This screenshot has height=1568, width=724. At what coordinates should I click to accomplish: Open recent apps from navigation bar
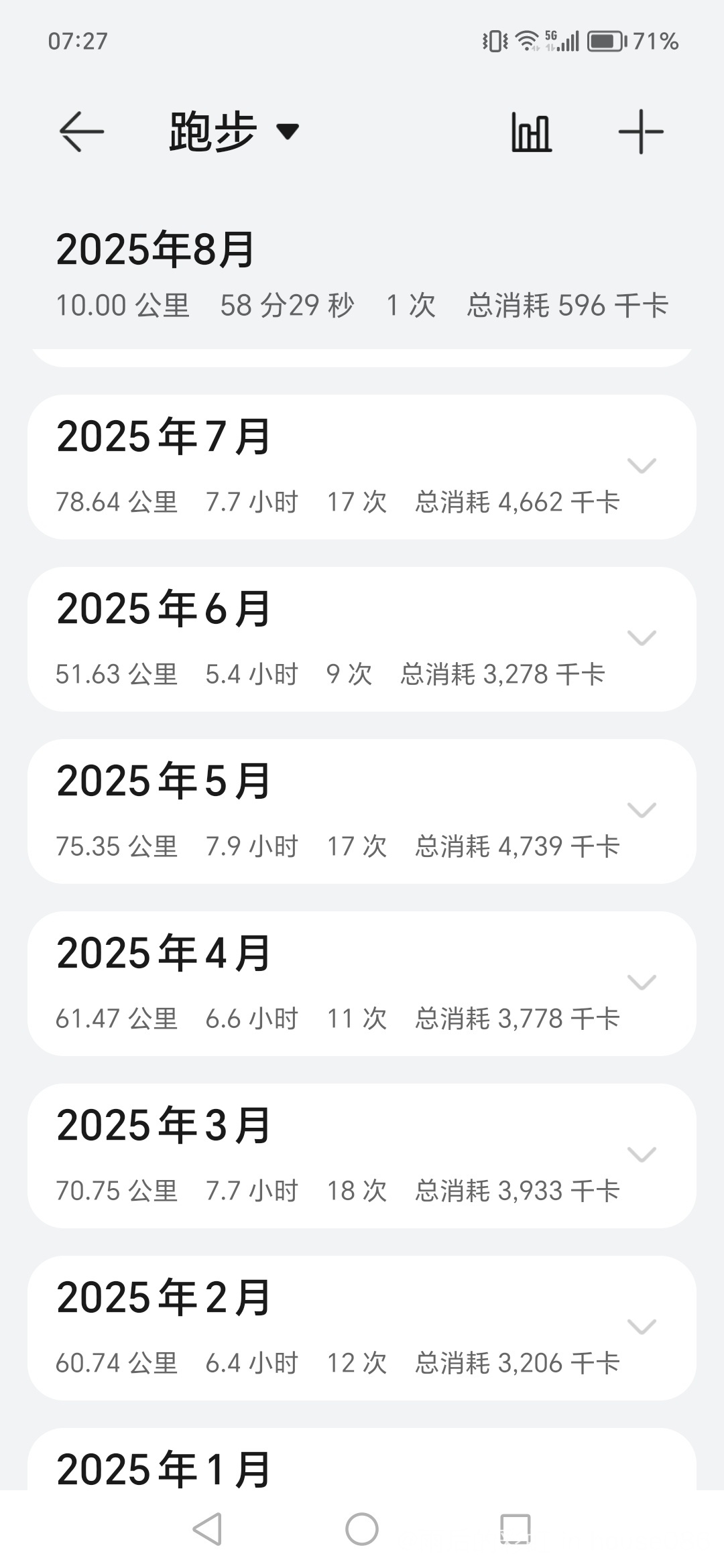click(x=516, y=1530)
